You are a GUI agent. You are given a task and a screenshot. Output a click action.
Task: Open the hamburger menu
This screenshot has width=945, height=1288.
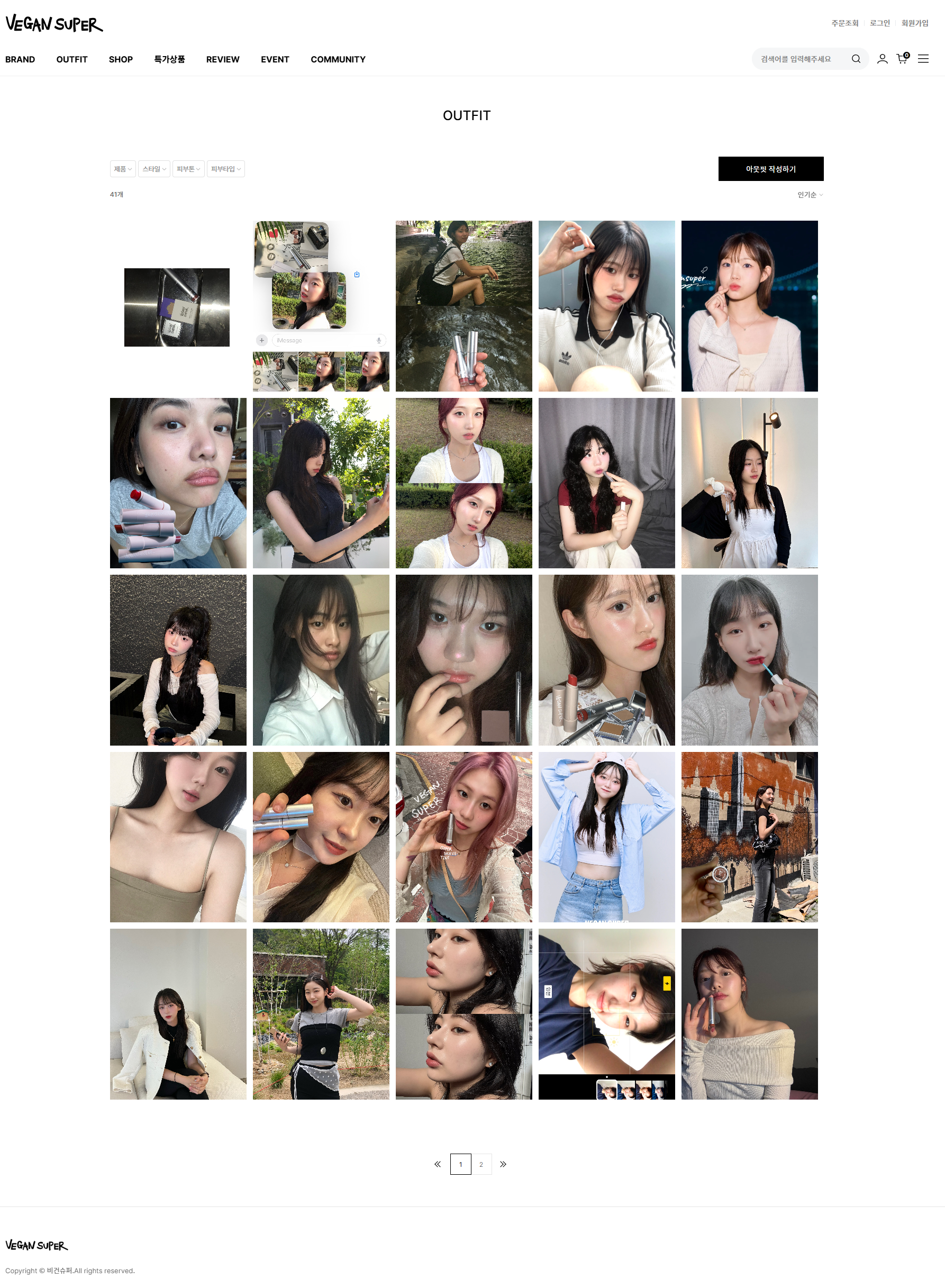[x=923, y=59]
